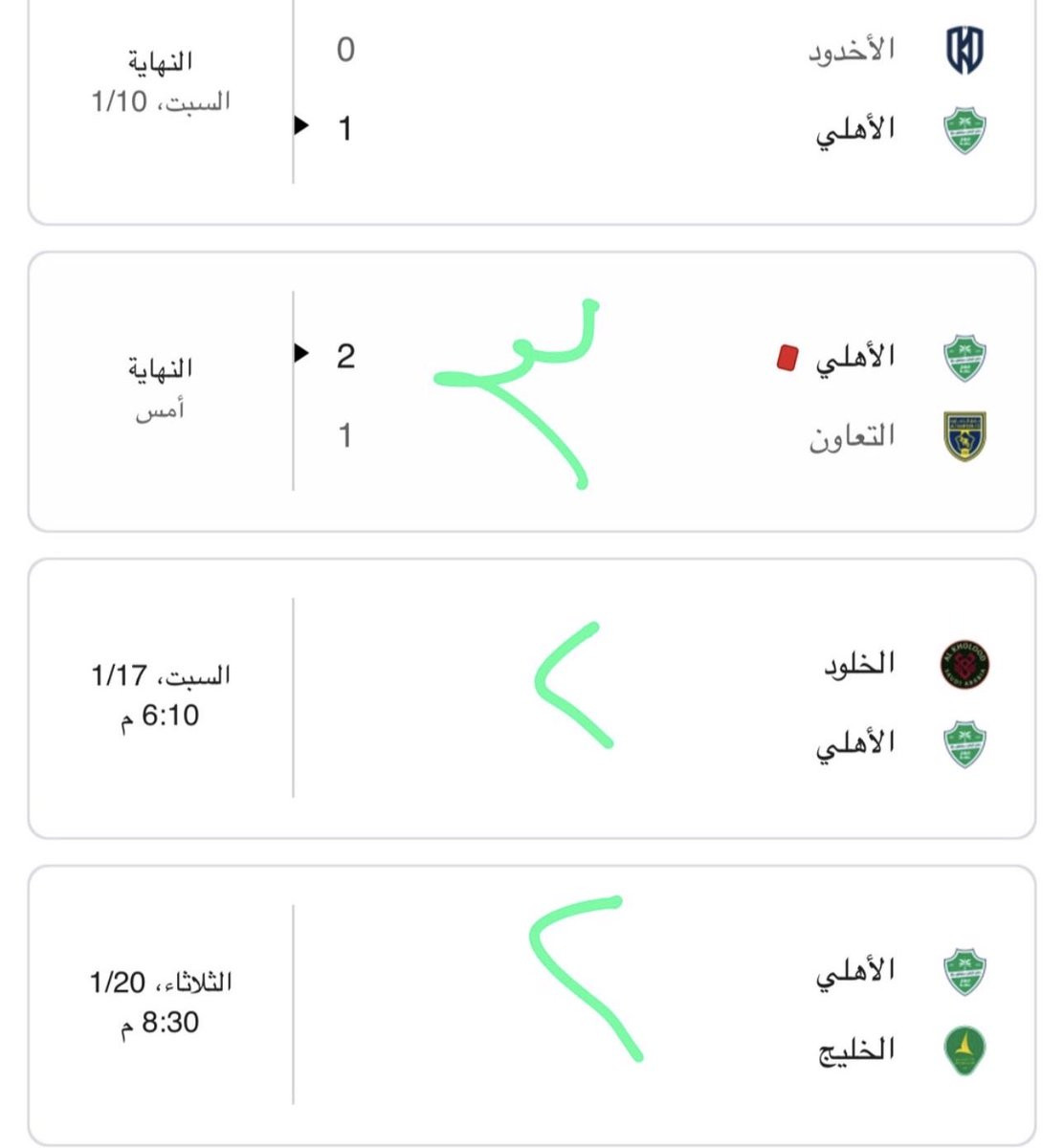View the الخلود vs الأهلي fixture on 1/17
Screen dimensions: 1064x1148
[x=532, y=698]
